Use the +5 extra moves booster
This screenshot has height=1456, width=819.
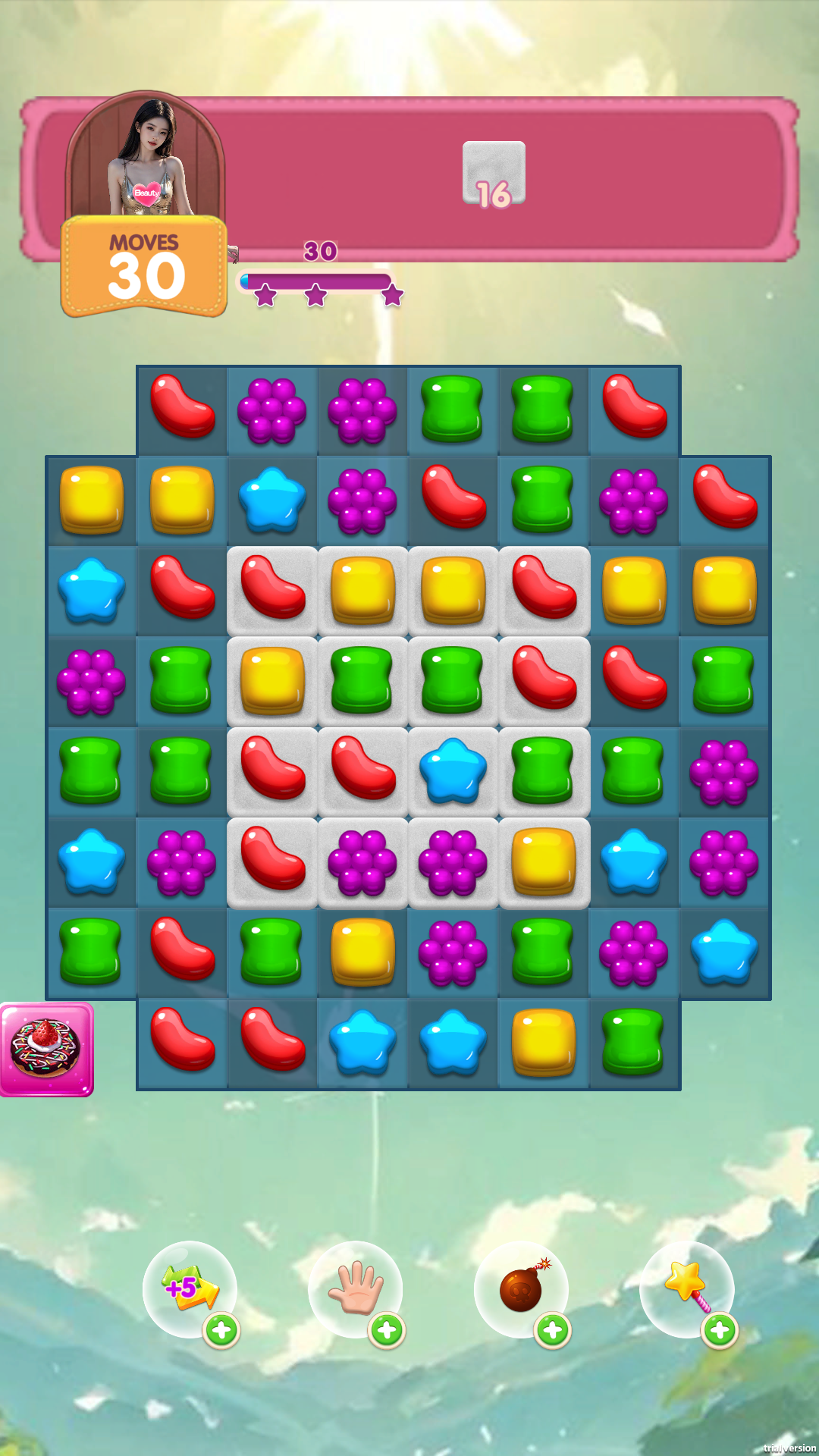(190, 1289)
